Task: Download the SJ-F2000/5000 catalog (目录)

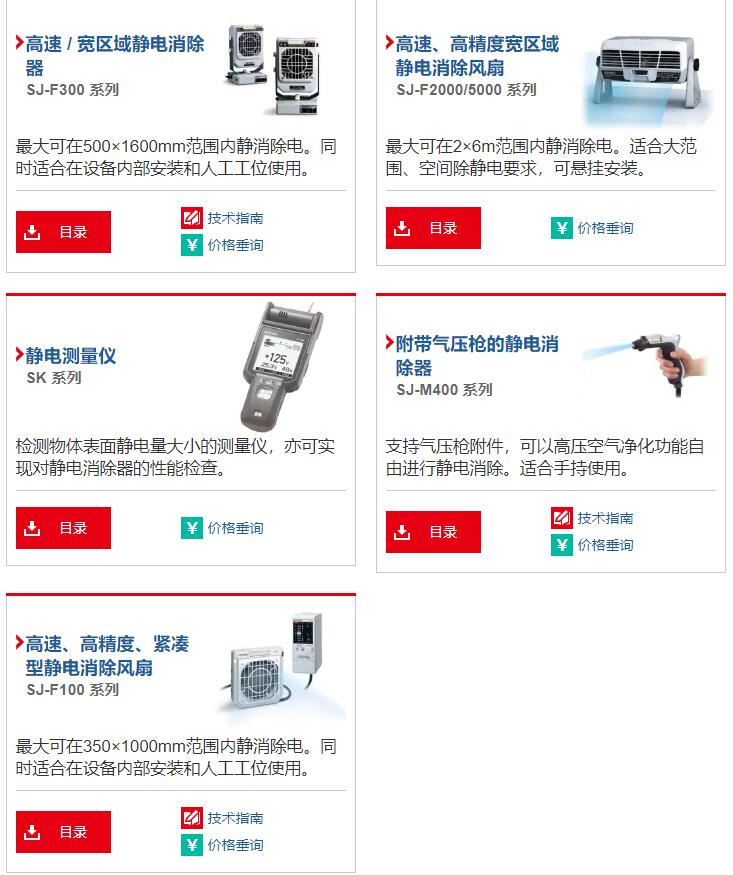Action: point(433,228)
